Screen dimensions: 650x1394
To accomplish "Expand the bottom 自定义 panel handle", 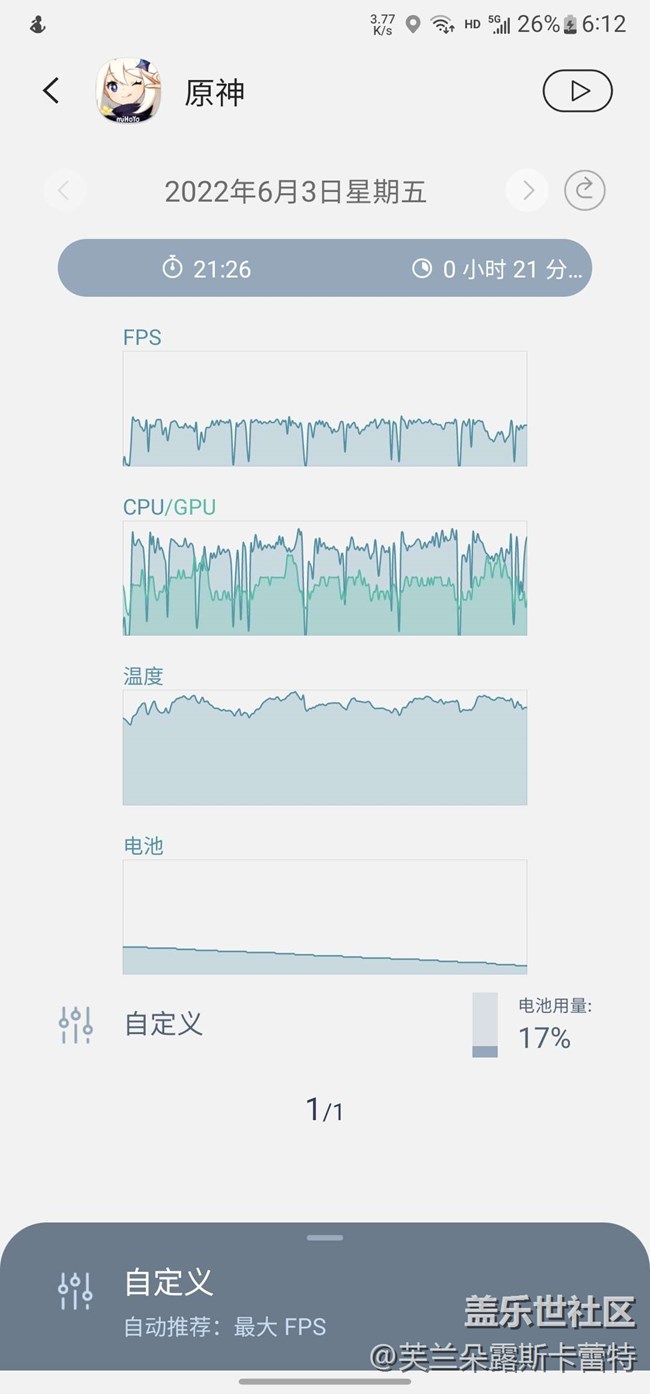I will [325, 1237].
